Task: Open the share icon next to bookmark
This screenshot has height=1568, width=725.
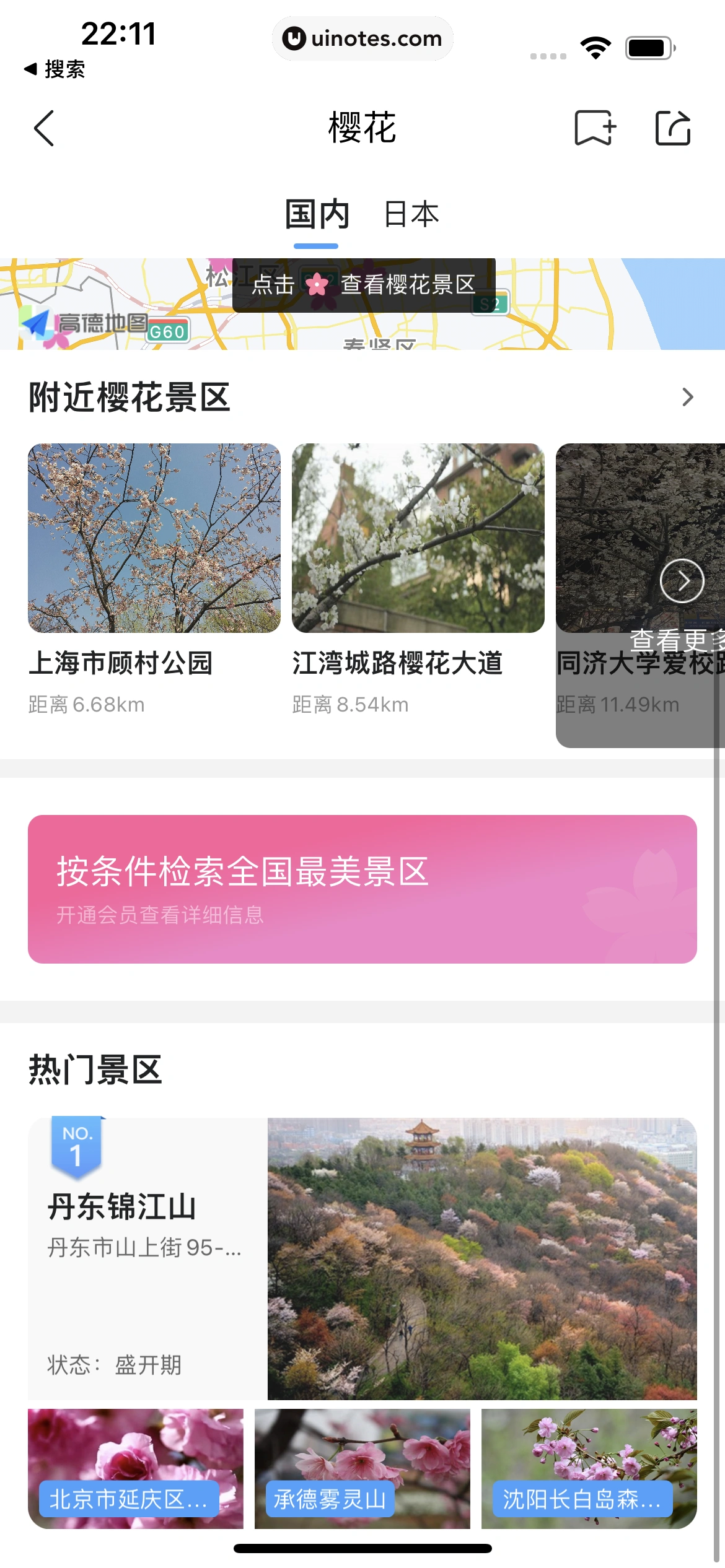Action: (672, 128)
